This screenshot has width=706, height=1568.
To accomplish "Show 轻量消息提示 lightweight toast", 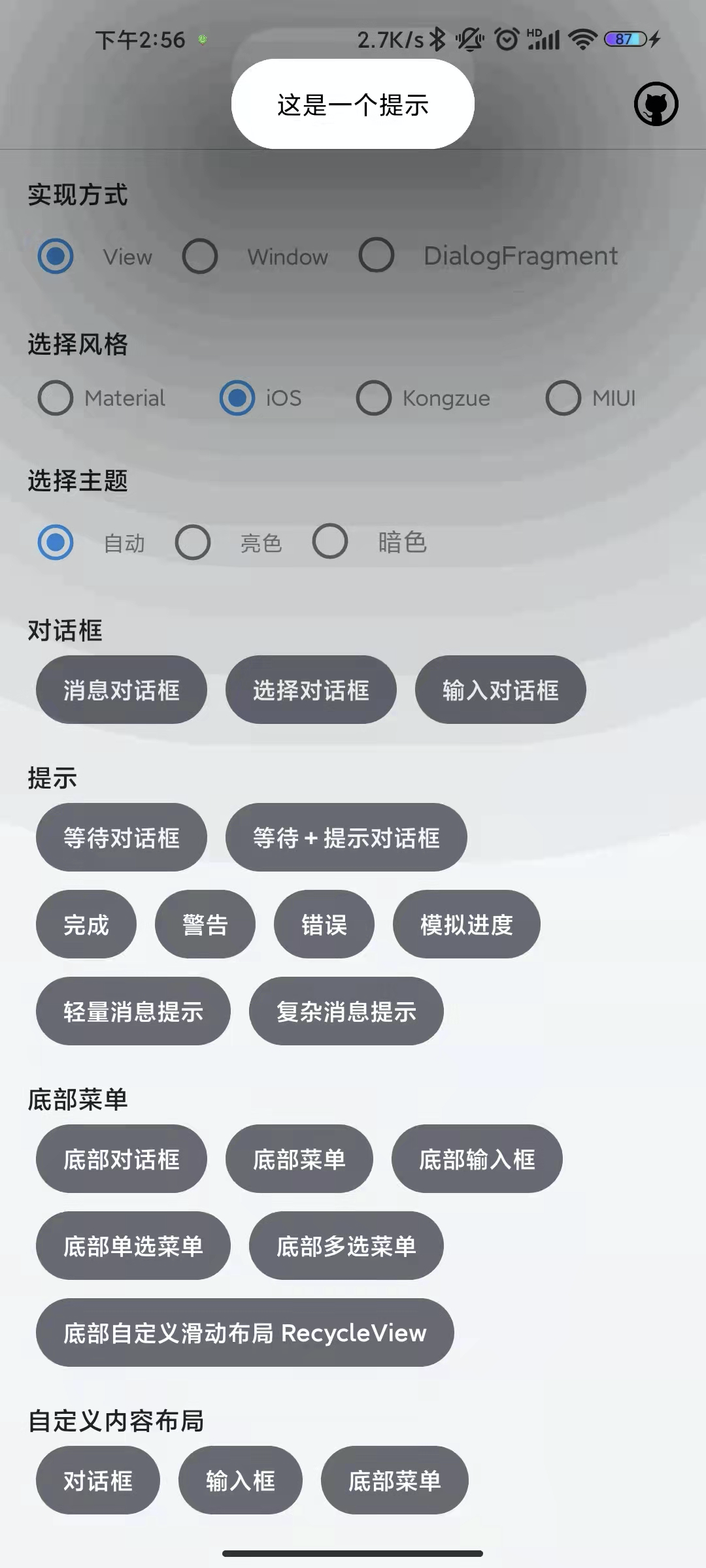I will [x=133, y=1011].
